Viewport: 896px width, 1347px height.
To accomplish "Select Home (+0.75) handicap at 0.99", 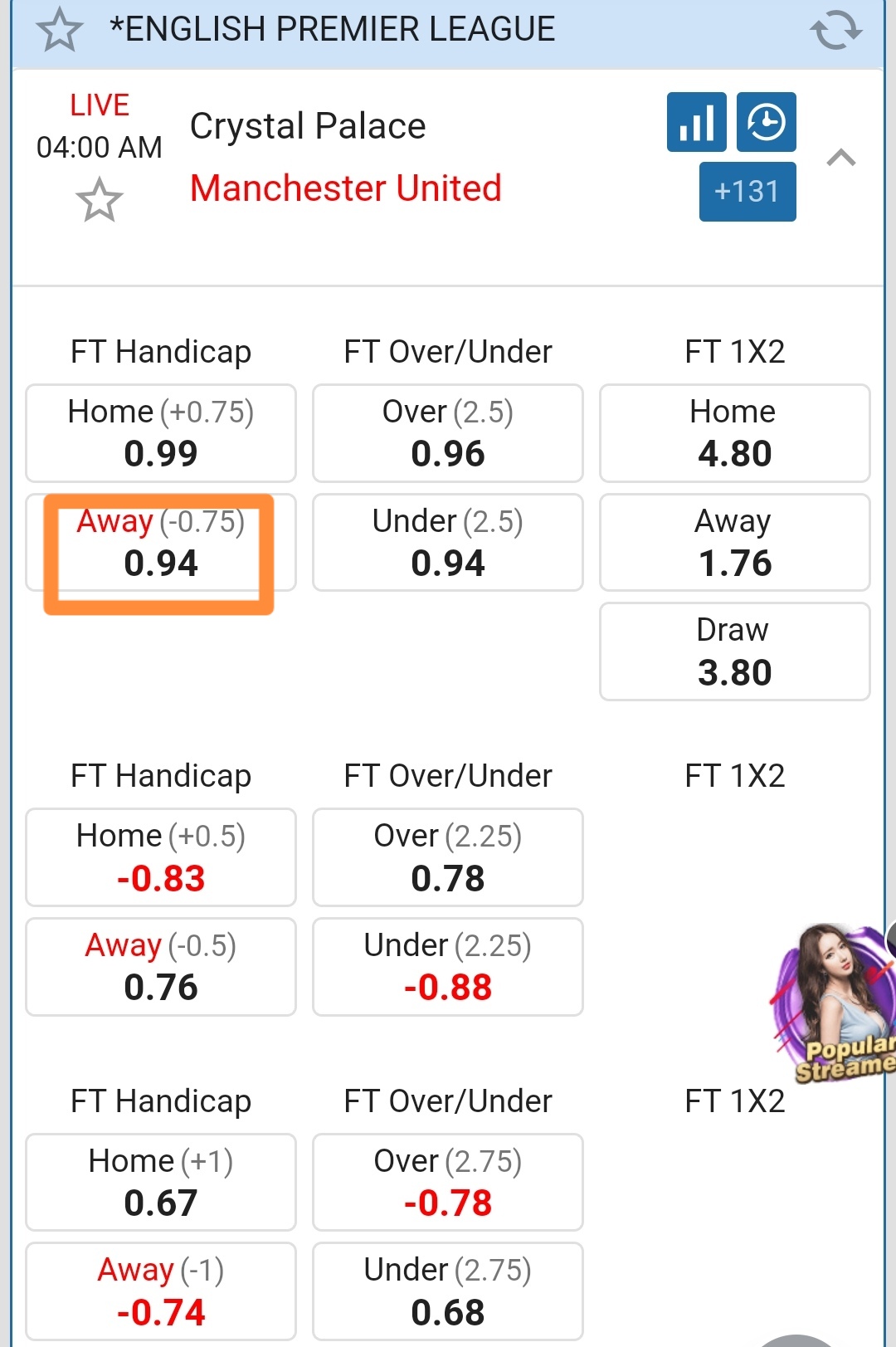I will click(x=161, y=432).
